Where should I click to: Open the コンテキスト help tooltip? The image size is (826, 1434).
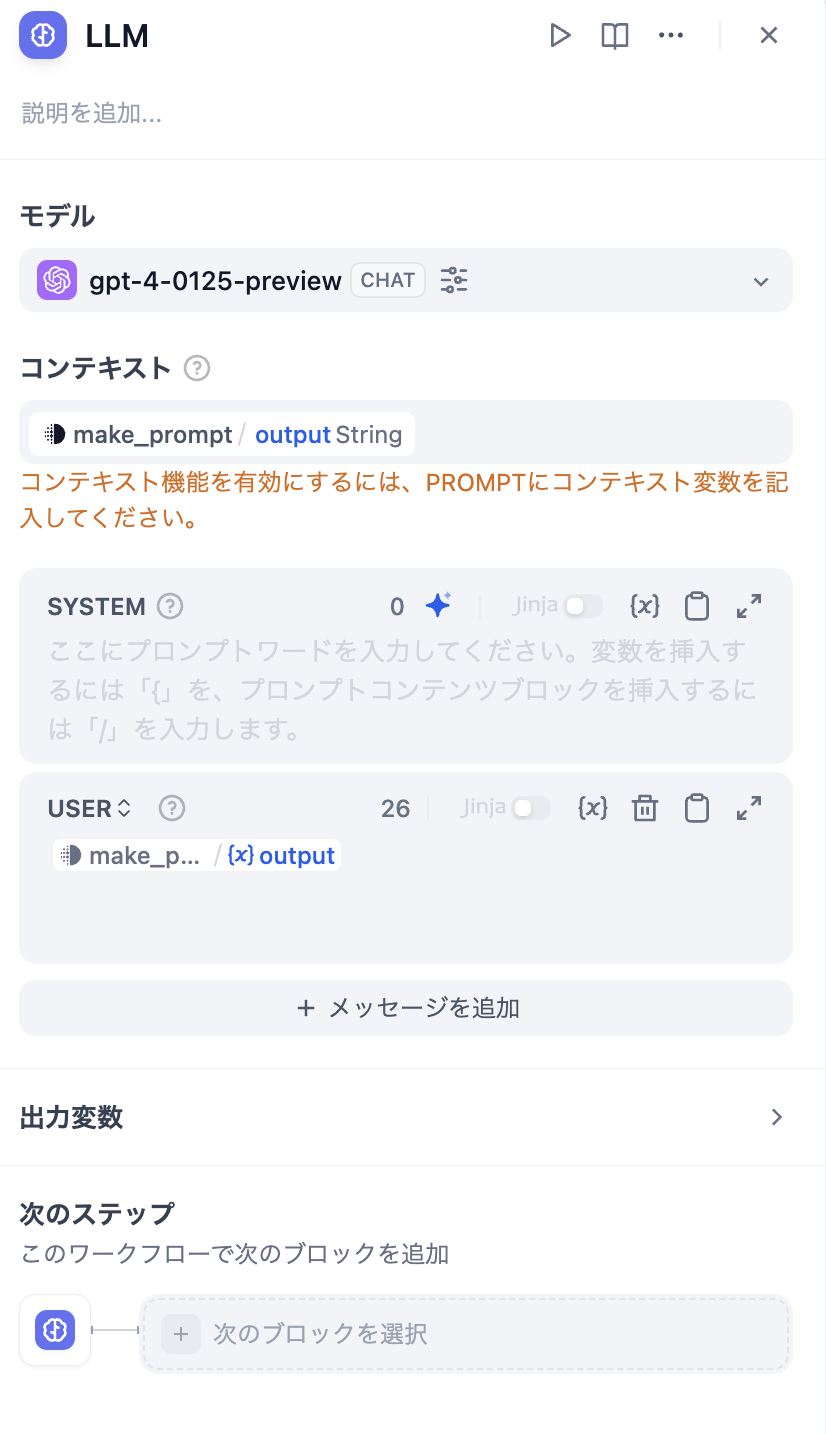[x=197, y=368]
